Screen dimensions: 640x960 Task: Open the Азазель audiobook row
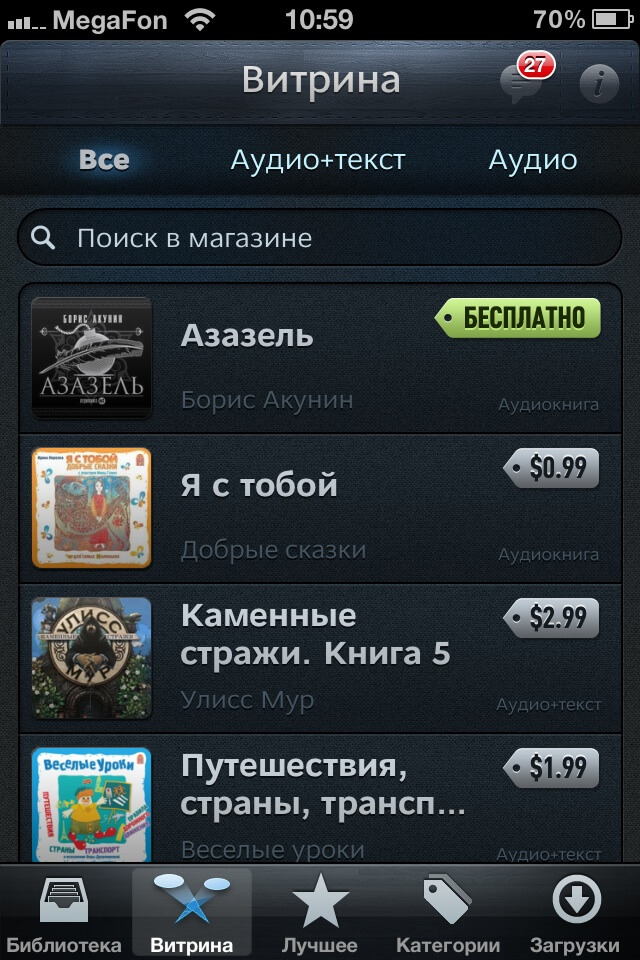tap(300, 360)
